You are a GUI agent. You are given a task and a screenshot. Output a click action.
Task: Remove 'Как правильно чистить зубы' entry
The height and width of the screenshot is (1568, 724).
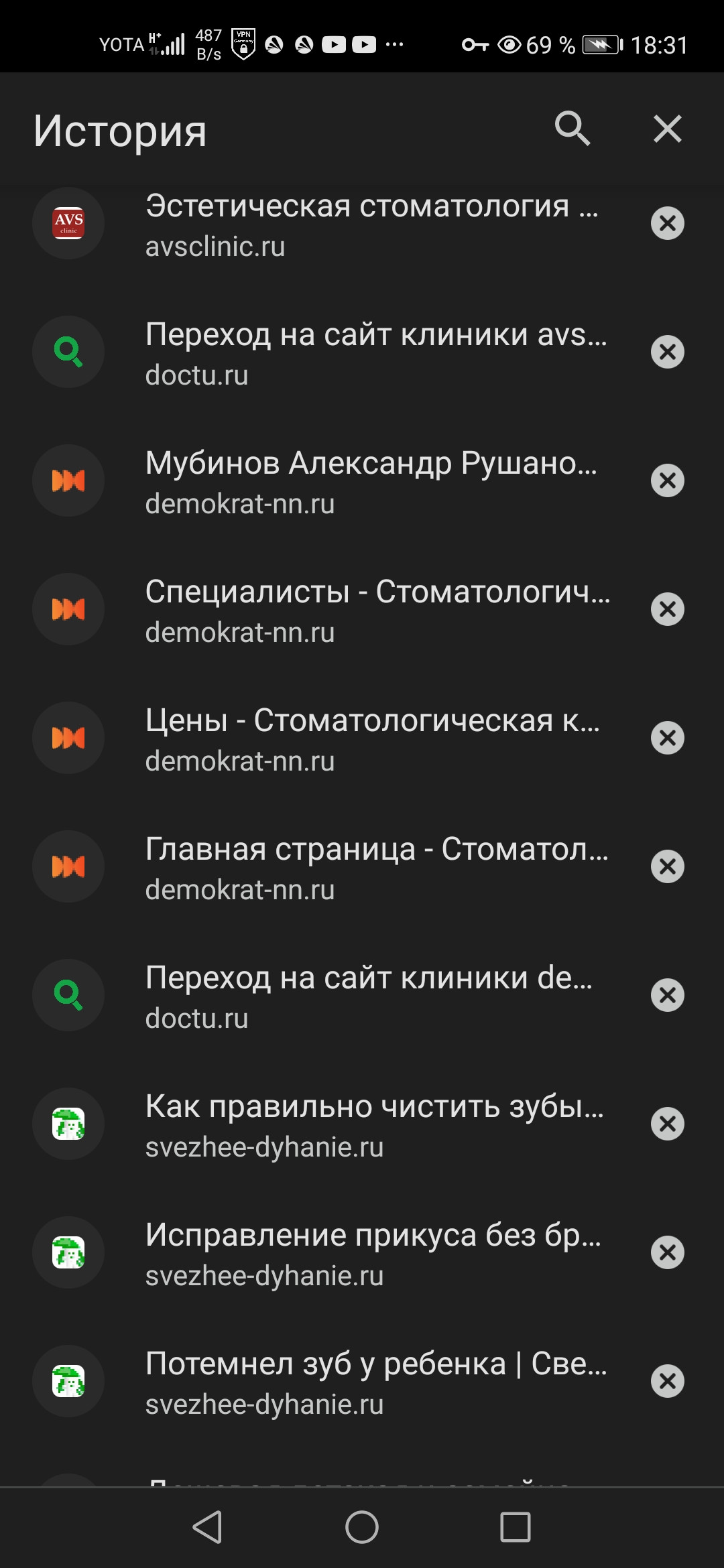pyautogui.click(x=667, y=1124)
